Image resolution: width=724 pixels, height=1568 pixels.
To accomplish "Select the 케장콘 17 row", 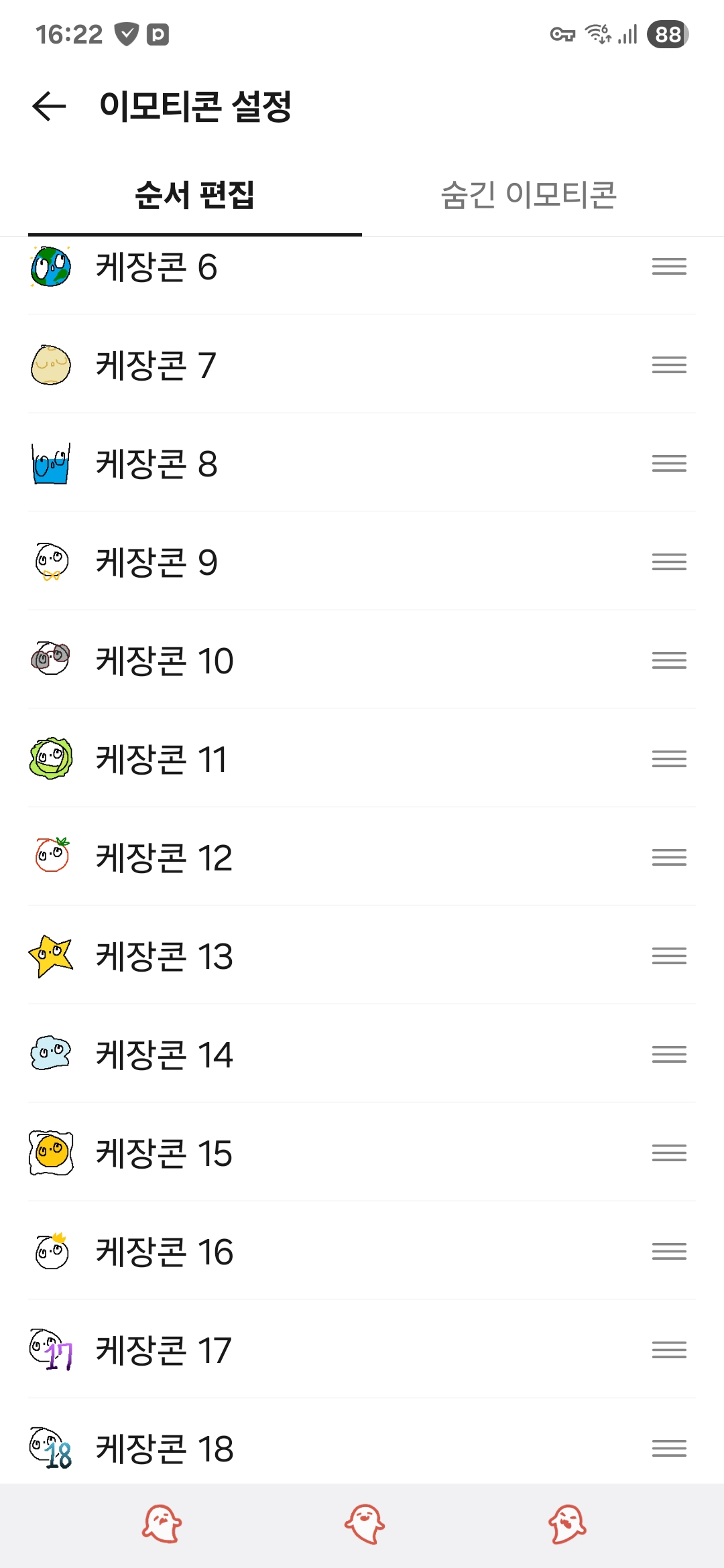I will pos(362,1350).
